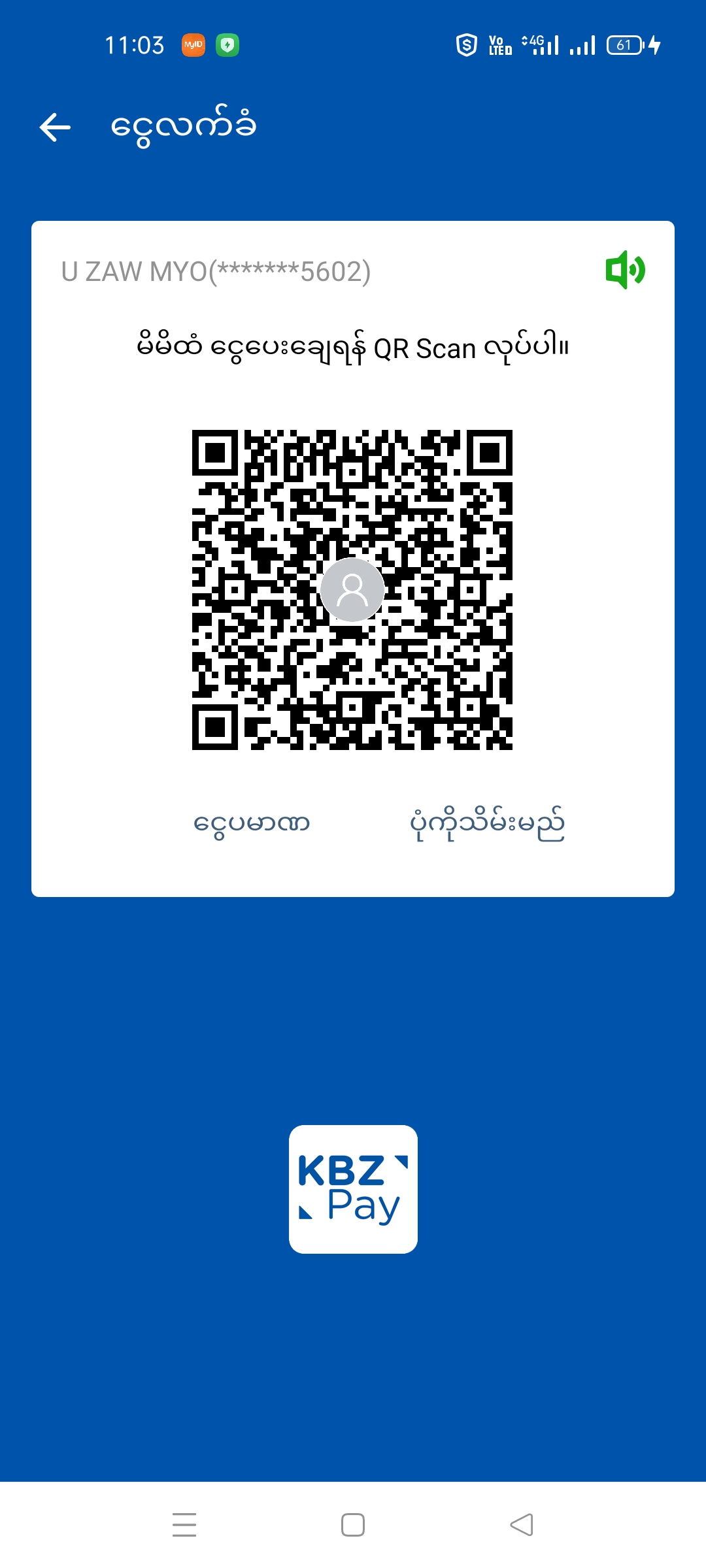This screenshot has height=1568, width=706.
Task: Go to the home screen
Action: (x=353, y=1525)
